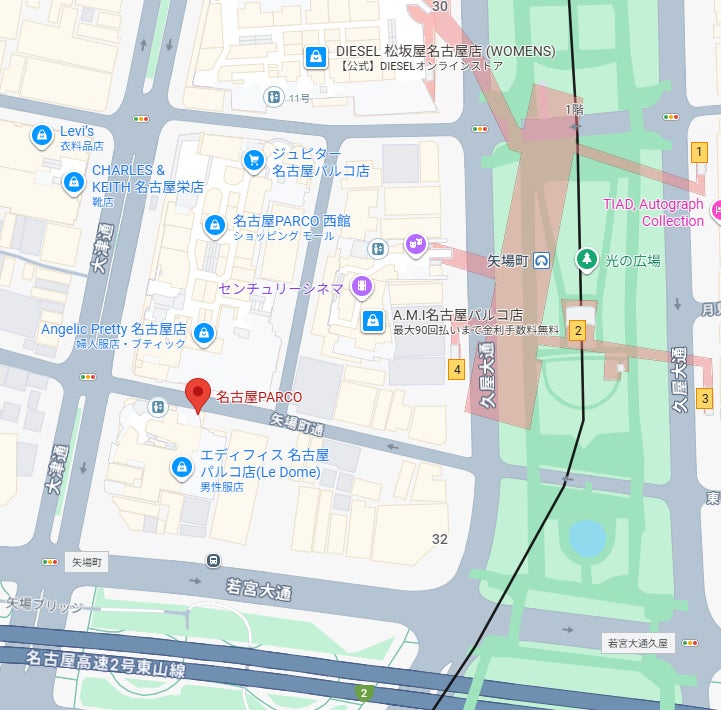
Task: Open the エディフィス 名古屋パルコ店 marker
Action: [x=182, y=466]
